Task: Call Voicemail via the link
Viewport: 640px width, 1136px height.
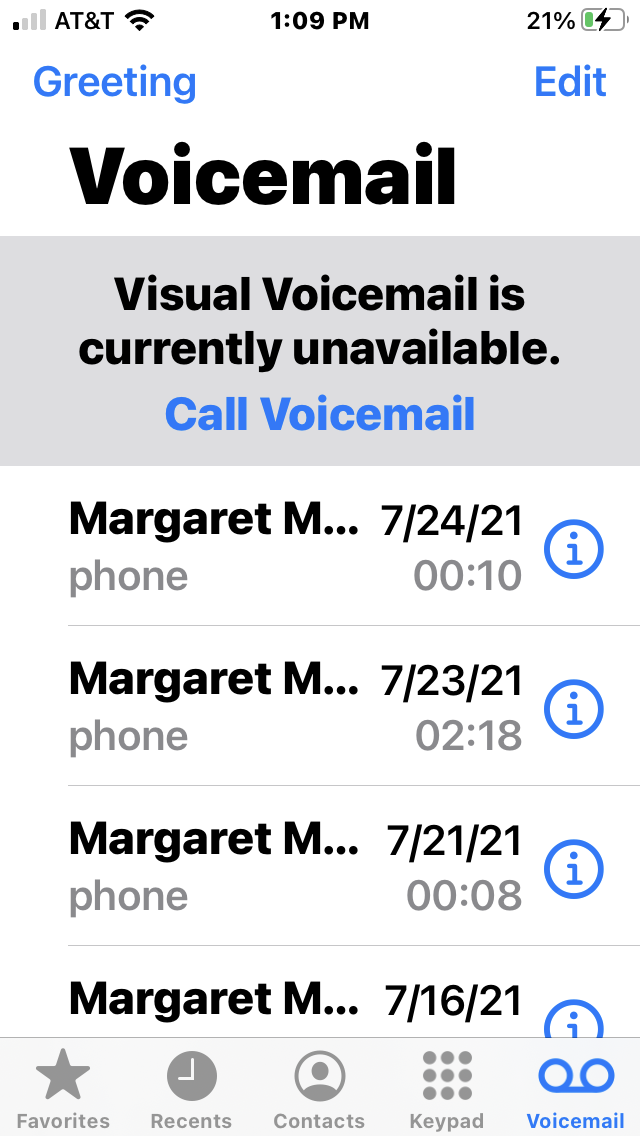Action: tap(320, 414)
